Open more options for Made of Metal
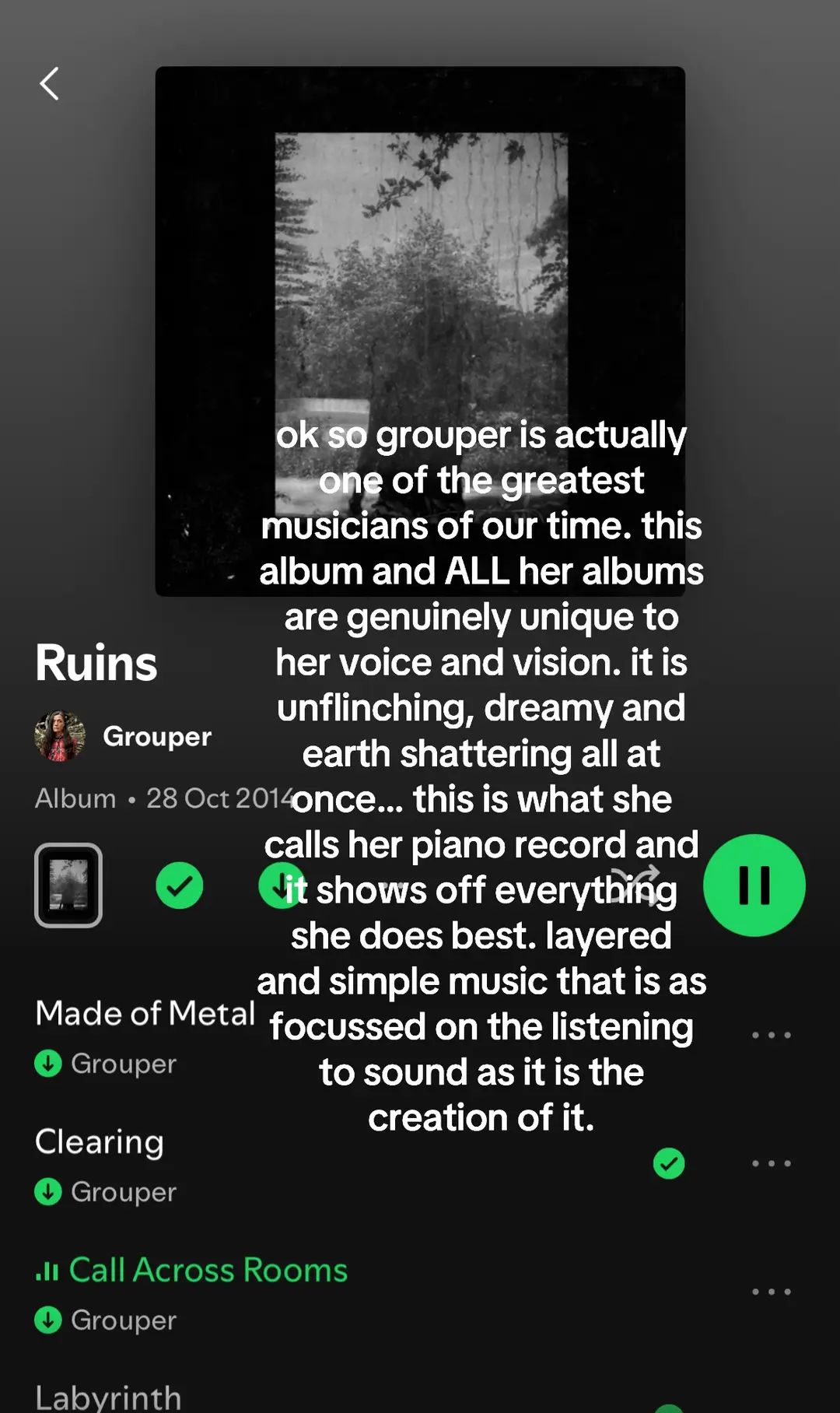The width and height of the screenshot is (840, 1413). [772, 1035]
